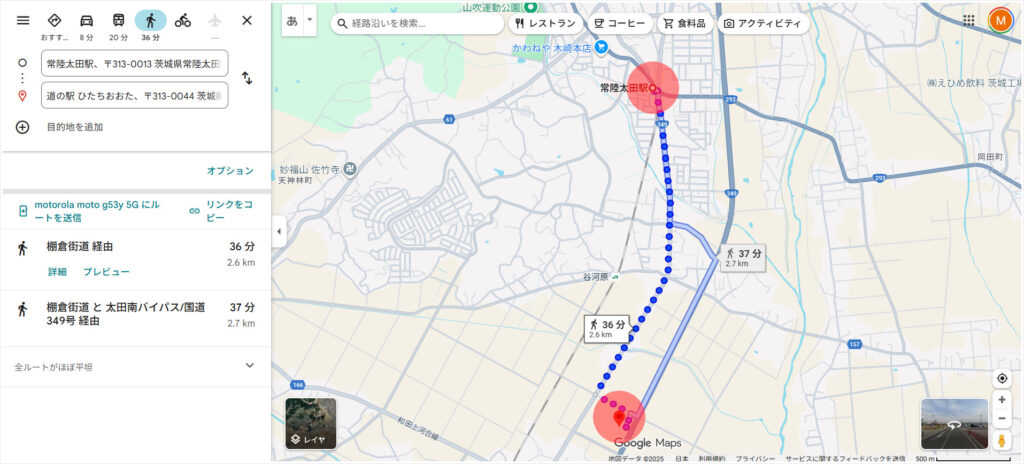This screenshot has width=1024, height=464.
Task: Reverse starting point and destination
Action: (x=247, y=78)
